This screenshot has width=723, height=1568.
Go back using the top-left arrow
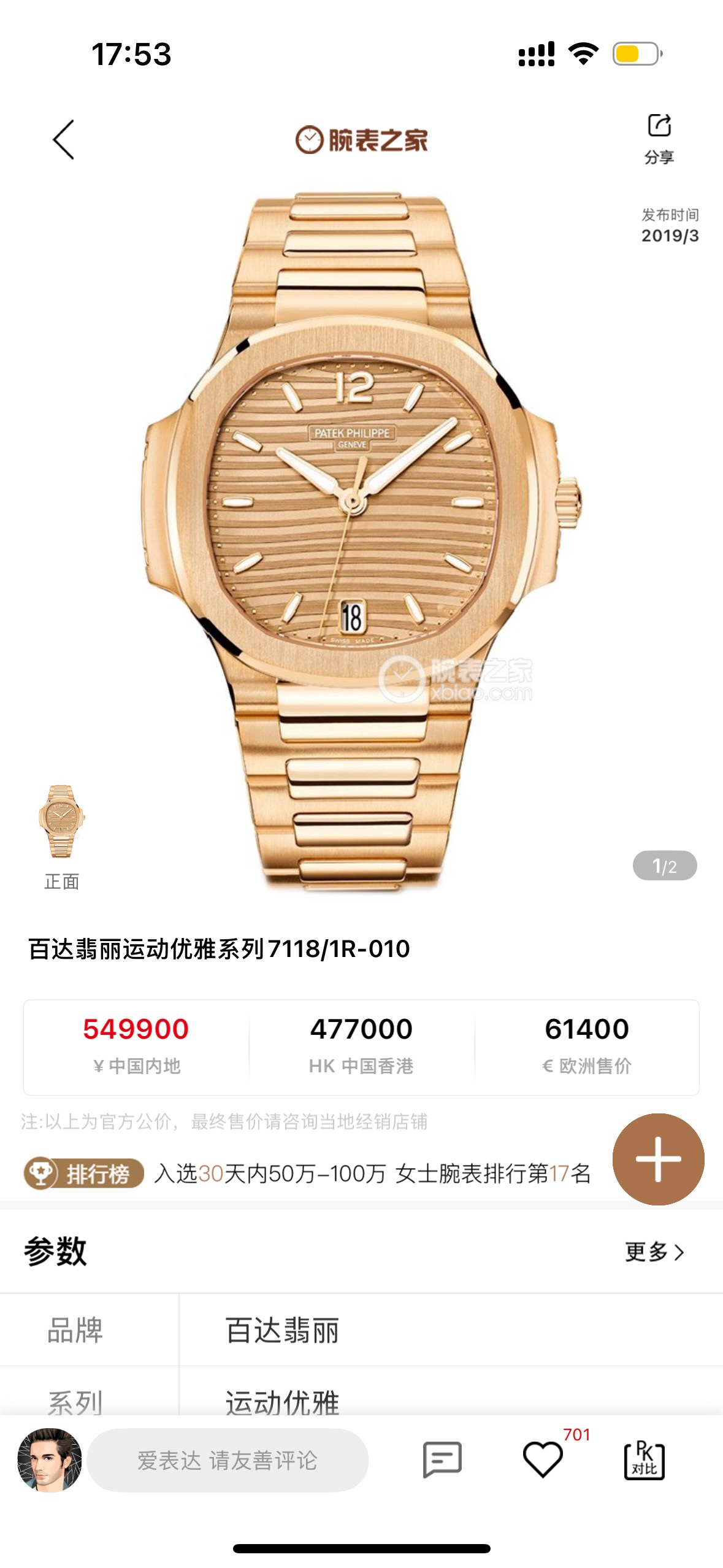[64, 140]
